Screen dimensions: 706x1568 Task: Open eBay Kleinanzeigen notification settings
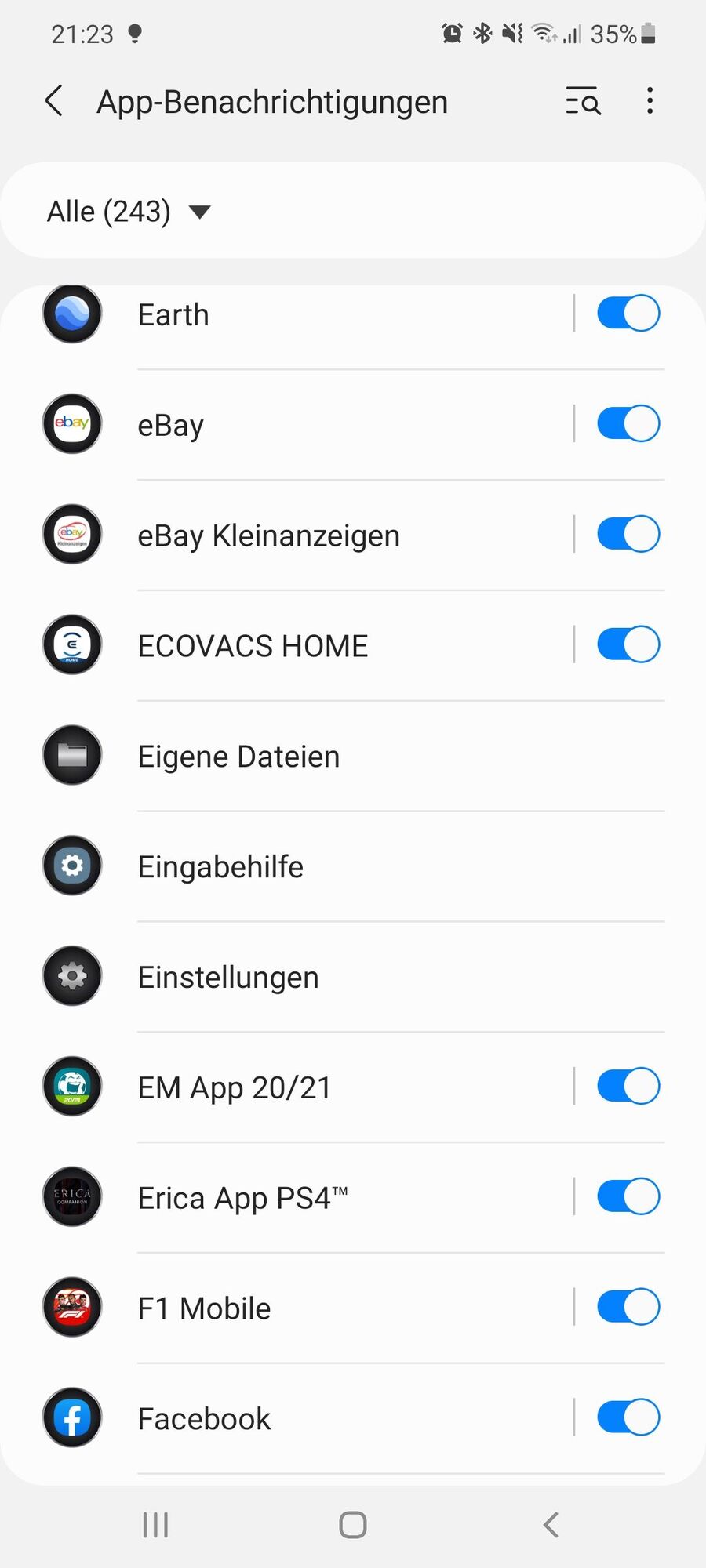268,536
